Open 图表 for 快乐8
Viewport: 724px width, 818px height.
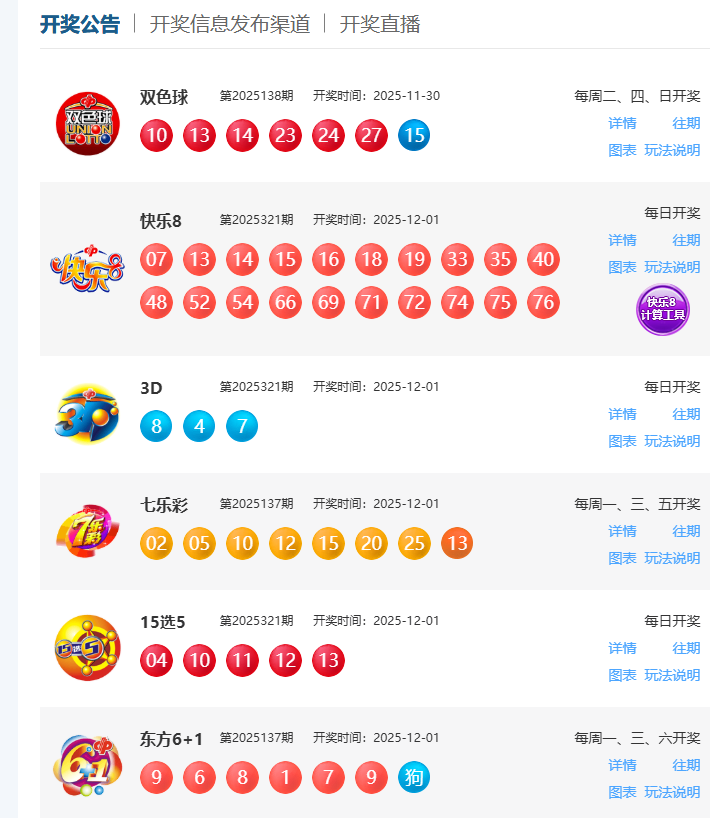(622, 267)
